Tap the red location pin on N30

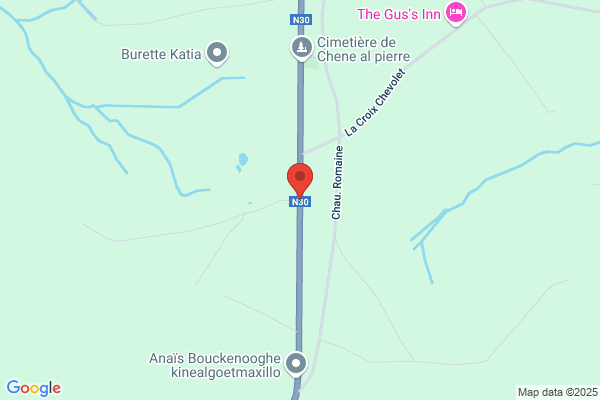[x=300, y=181]
